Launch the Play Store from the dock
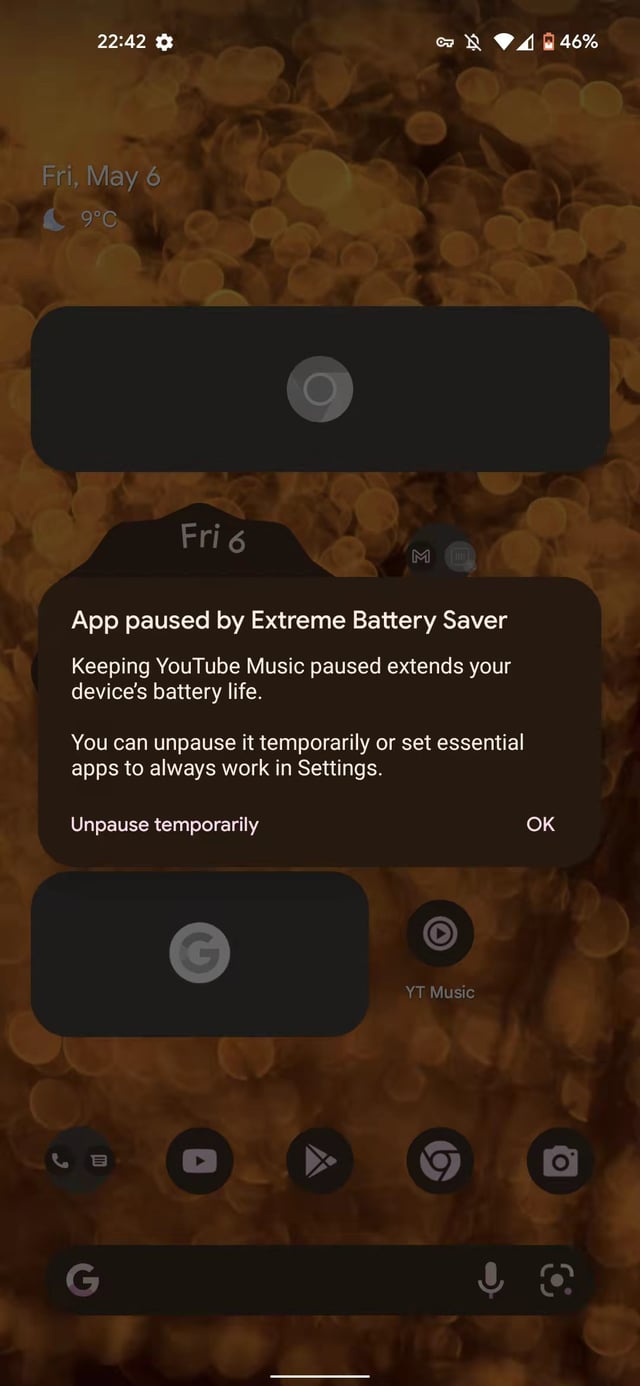 (x=320, y=1160)
